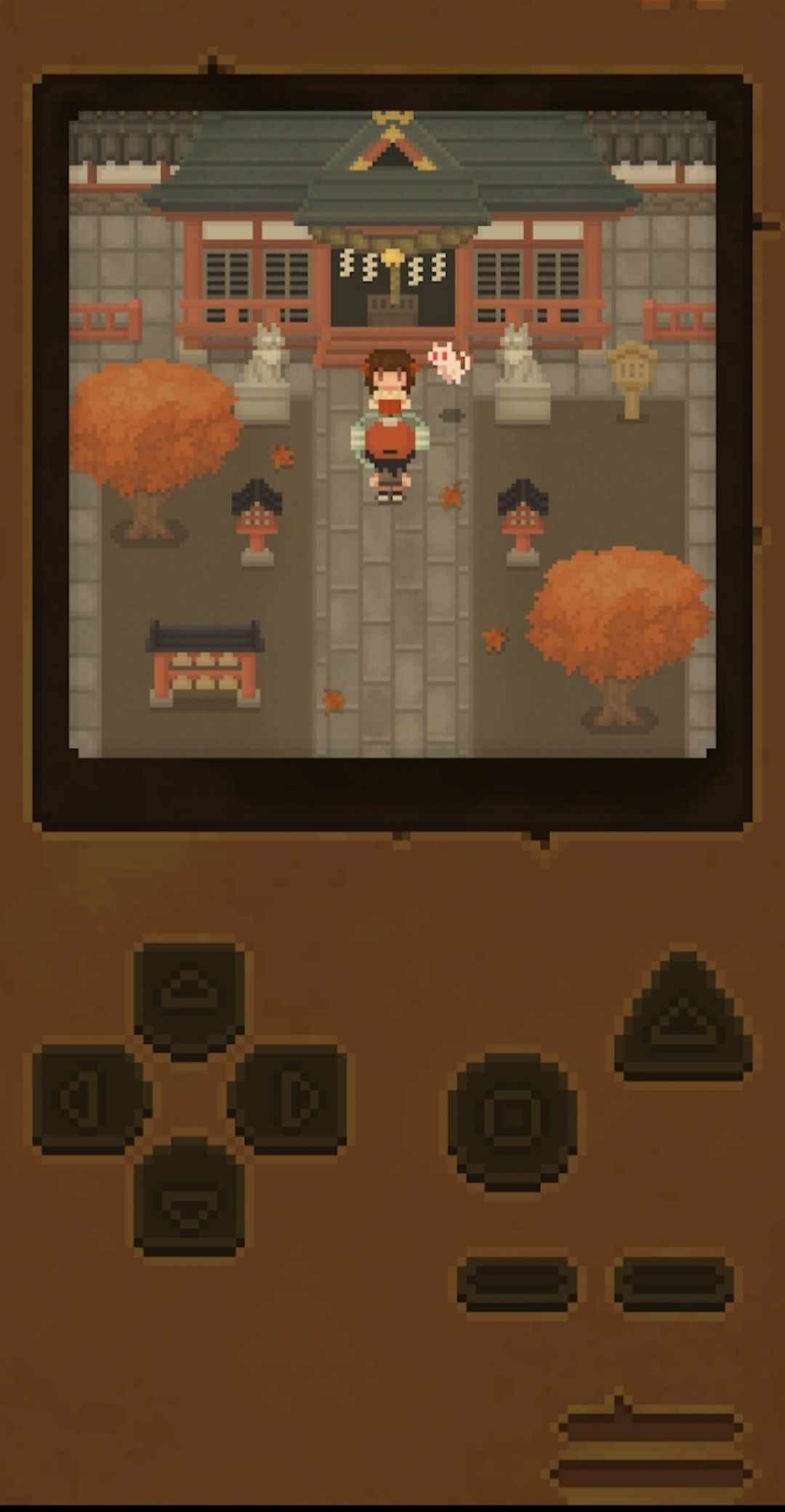This screenshot has height=1512, width=785.
Task: Tap the D-pad right arrow
Action: pyautogui.click(x=289, y=1098)
